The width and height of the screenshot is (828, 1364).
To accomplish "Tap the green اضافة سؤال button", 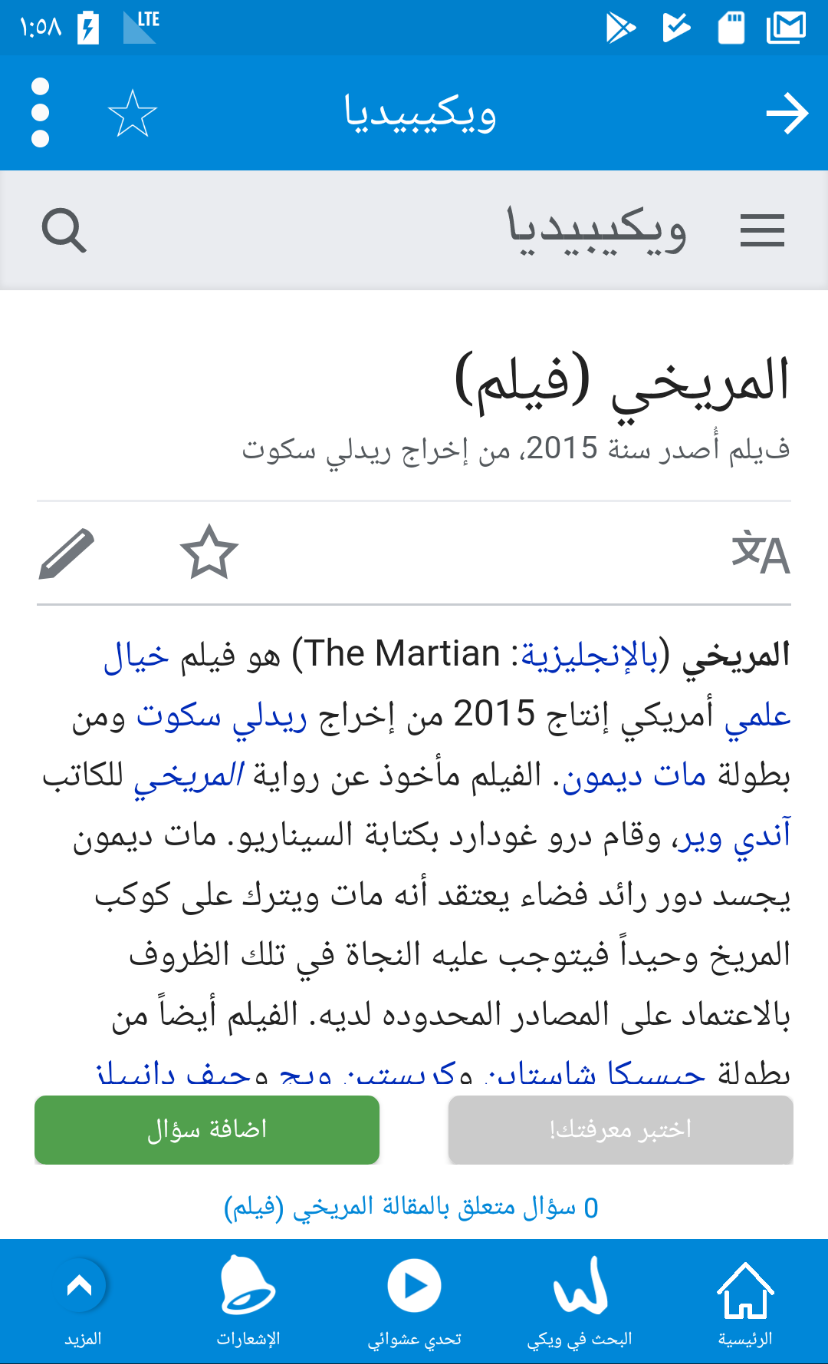I will (x=207, y=1130).
